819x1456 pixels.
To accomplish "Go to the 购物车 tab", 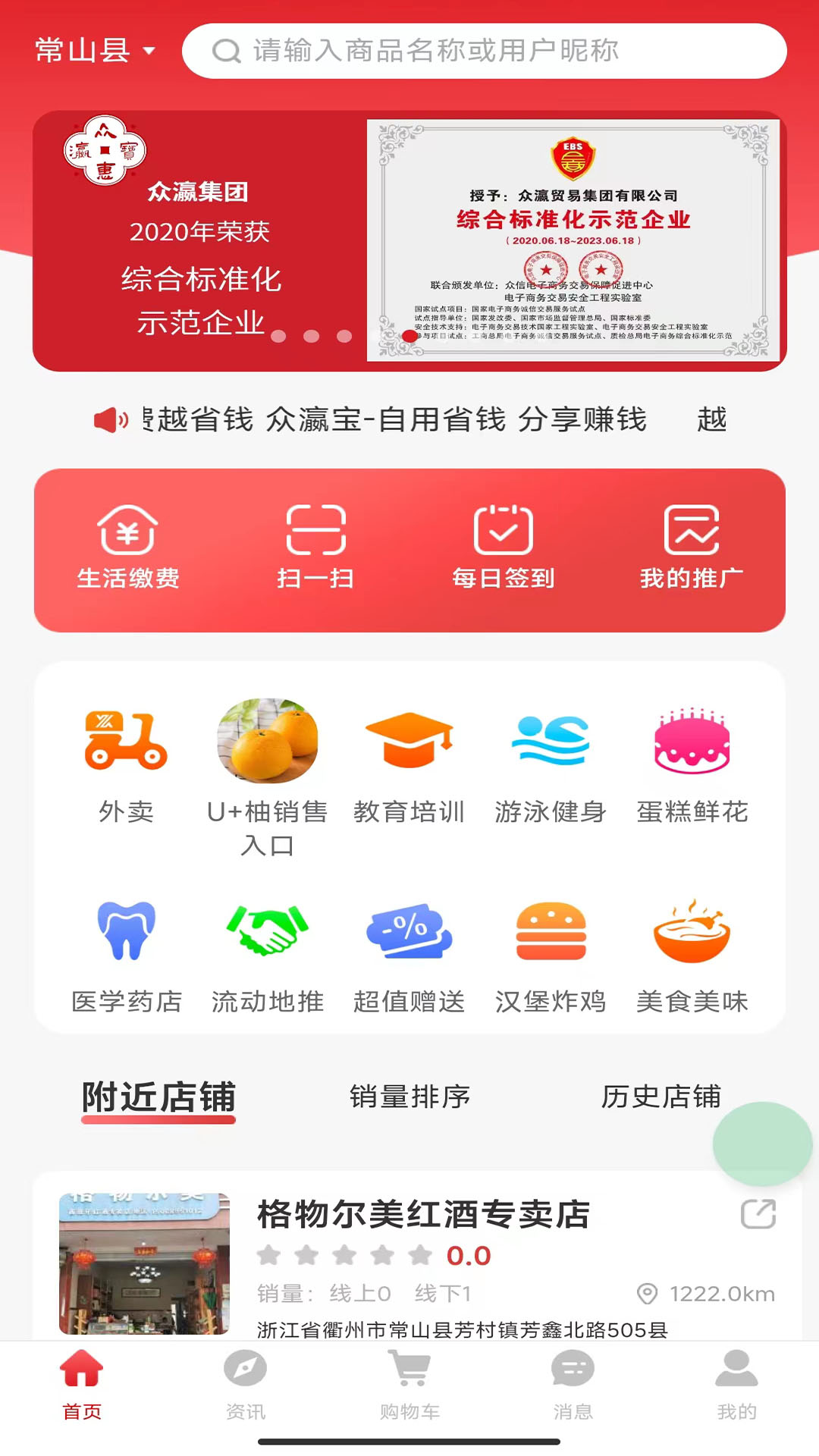I will click(x=409, y=1385).
